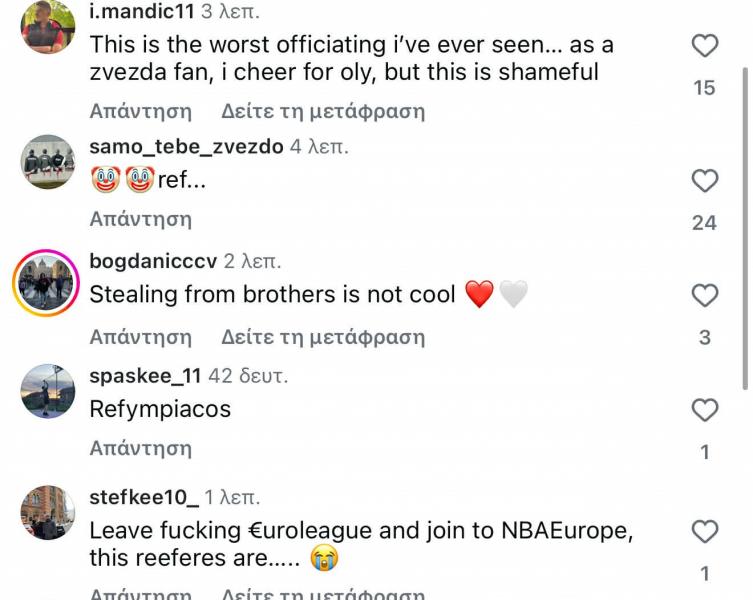The width and height of the screenshot is (753, 600).
Task: View samo_tebe_zvezdo's profile via avatar
Action: [x=47, y=162]
